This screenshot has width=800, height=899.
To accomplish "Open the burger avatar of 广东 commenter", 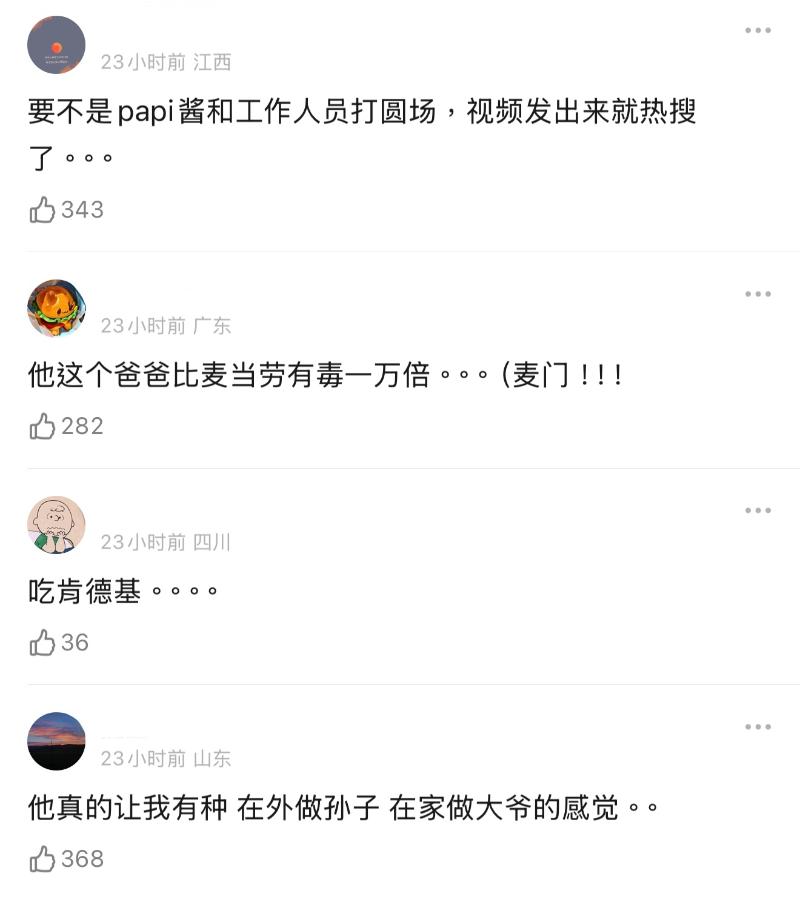I will (x=56, y=308).
